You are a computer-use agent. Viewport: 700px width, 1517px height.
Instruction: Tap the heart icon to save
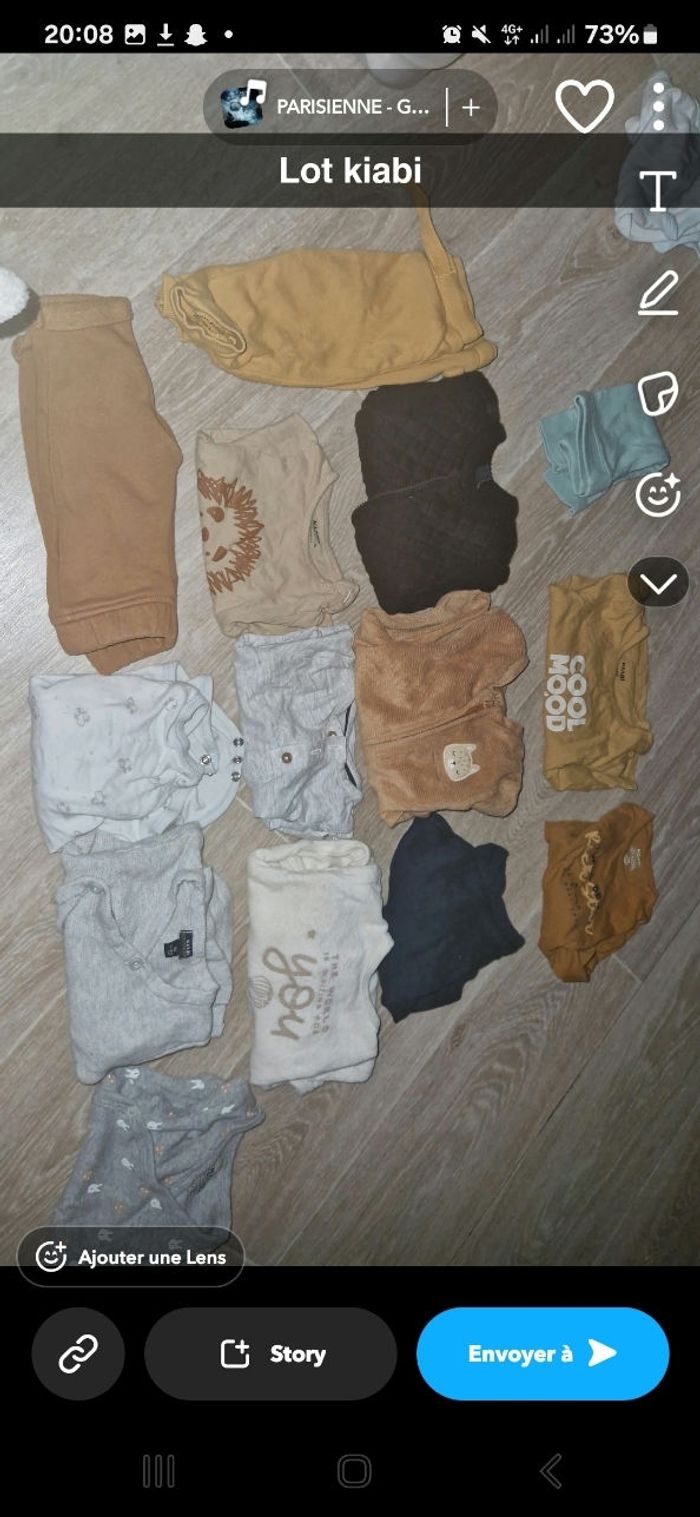(x=585, y=105)
